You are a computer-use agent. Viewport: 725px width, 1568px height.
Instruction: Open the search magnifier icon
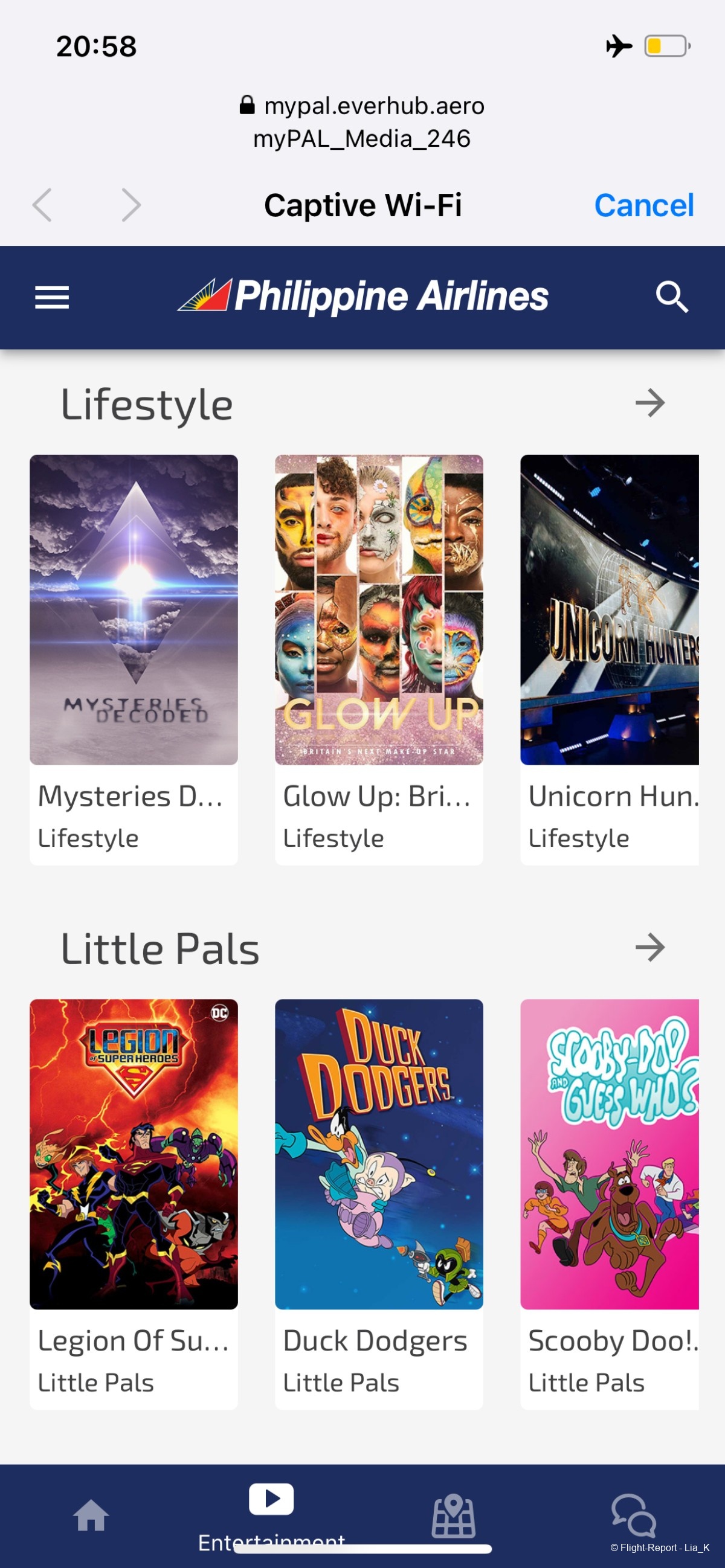[x=671, y=297]
